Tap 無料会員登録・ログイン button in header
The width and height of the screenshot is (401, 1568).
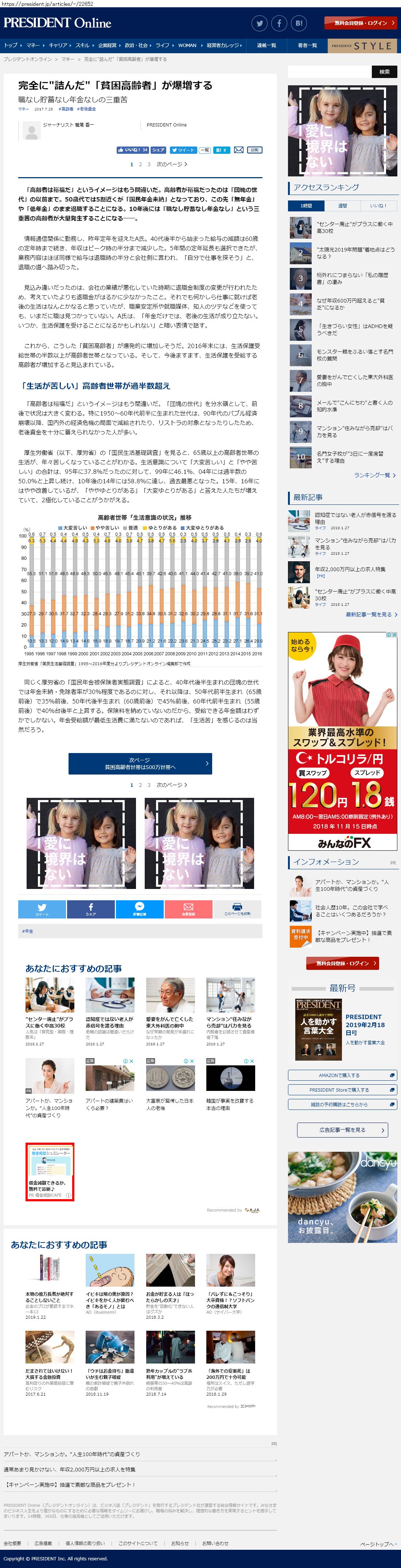click(x=360, y=23)
